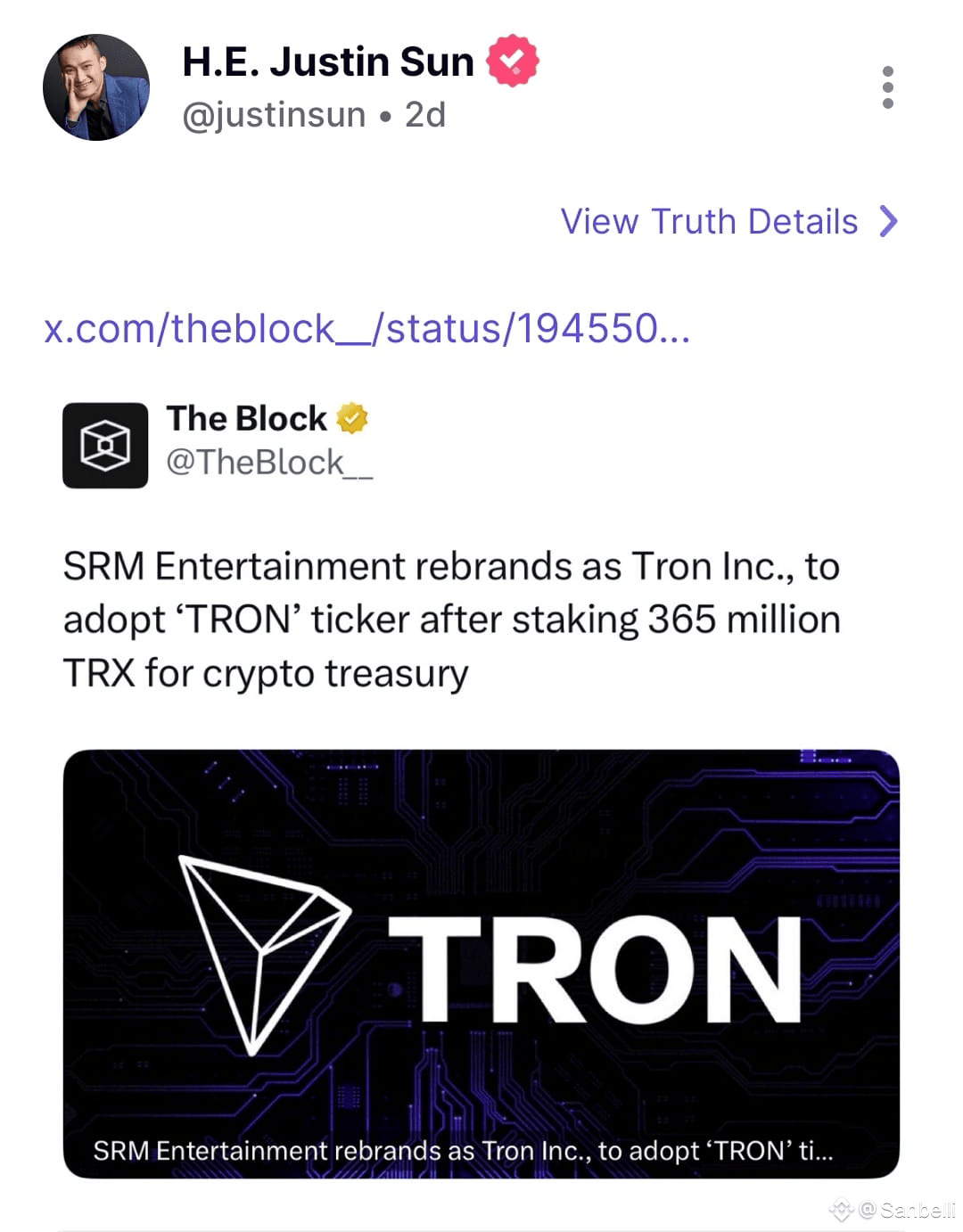Follow the x.com/theblock status link
Image resolution: width=963 pixels, height=1232 pixels.
coord(367,329)
